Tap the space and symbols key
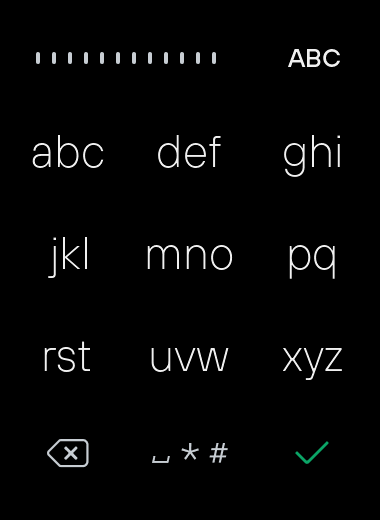This screenshot has width=380, height=520. click(190, 453)
